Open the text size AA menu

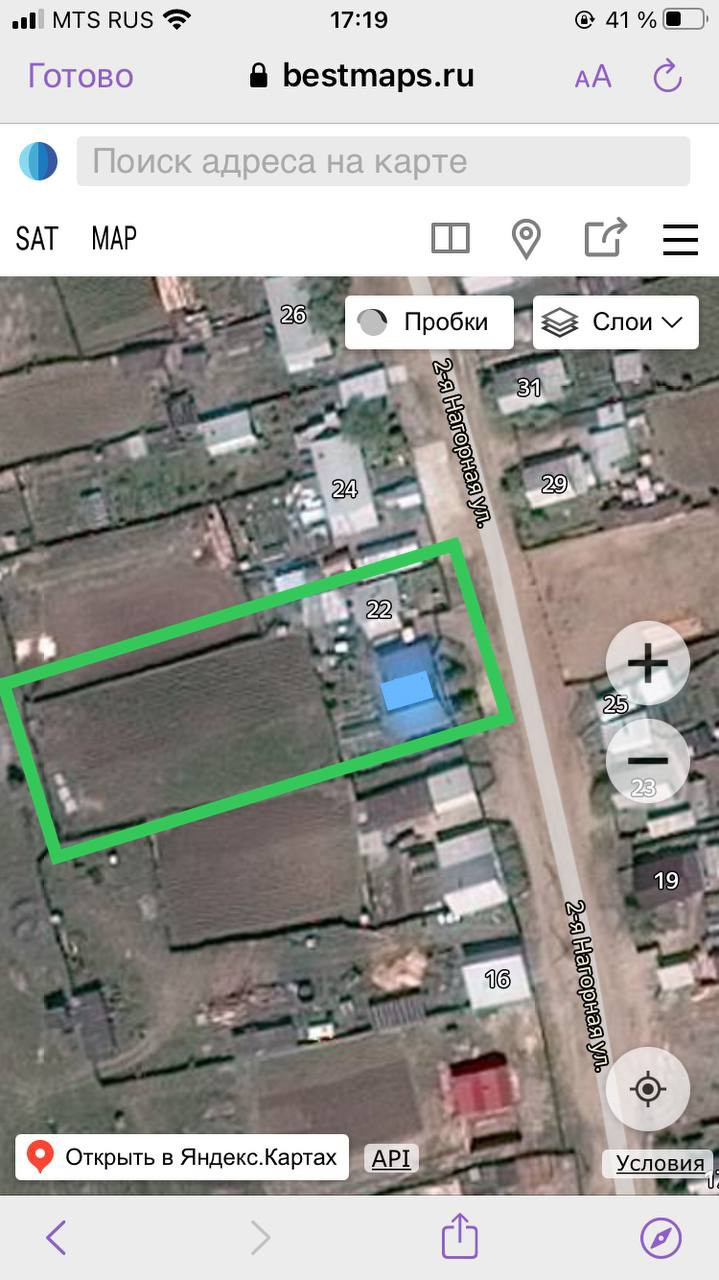click(592, 77)
